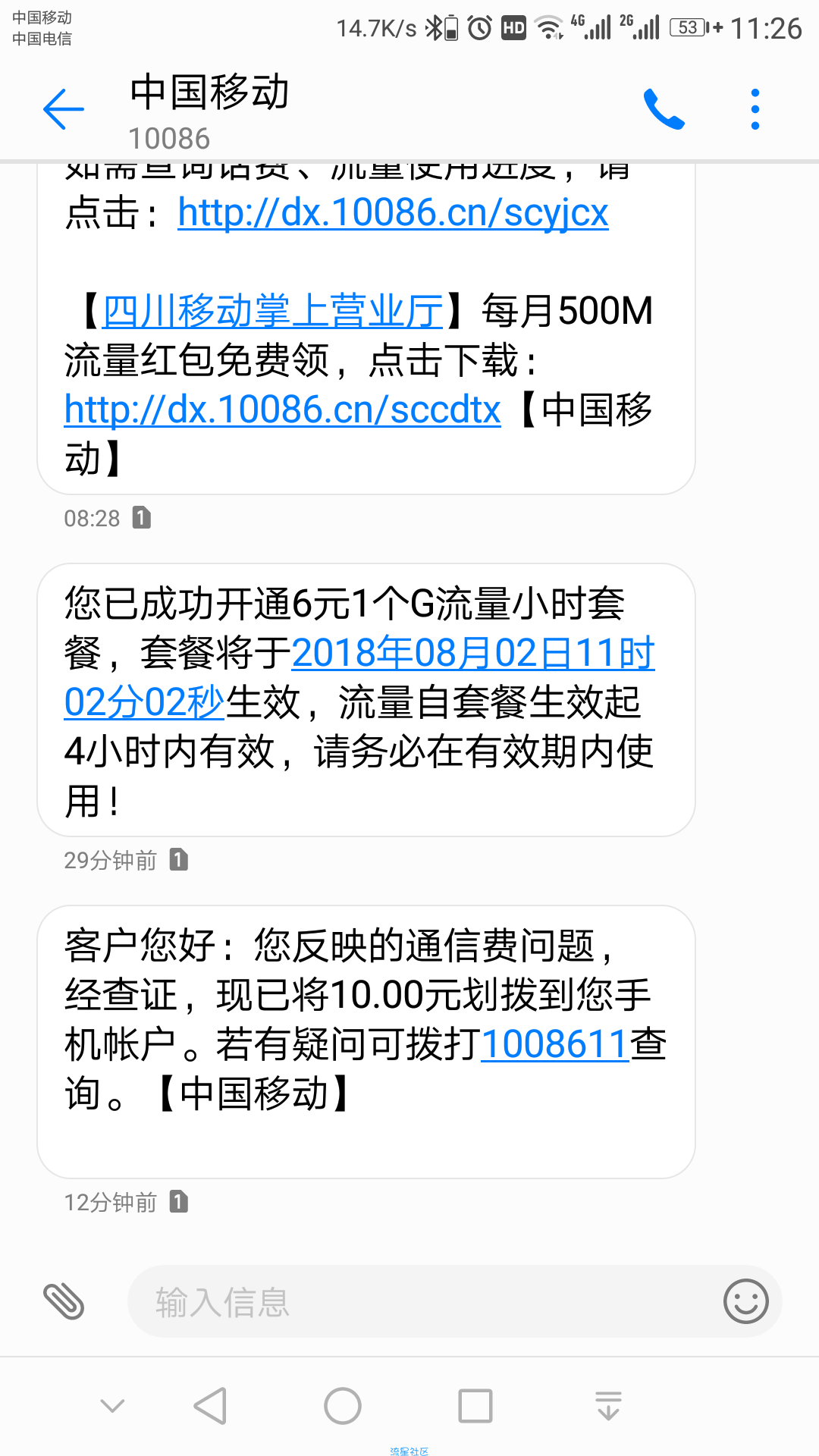Open the emoji smiley picker
819x1456 pixels.
tap(746, 1301)
